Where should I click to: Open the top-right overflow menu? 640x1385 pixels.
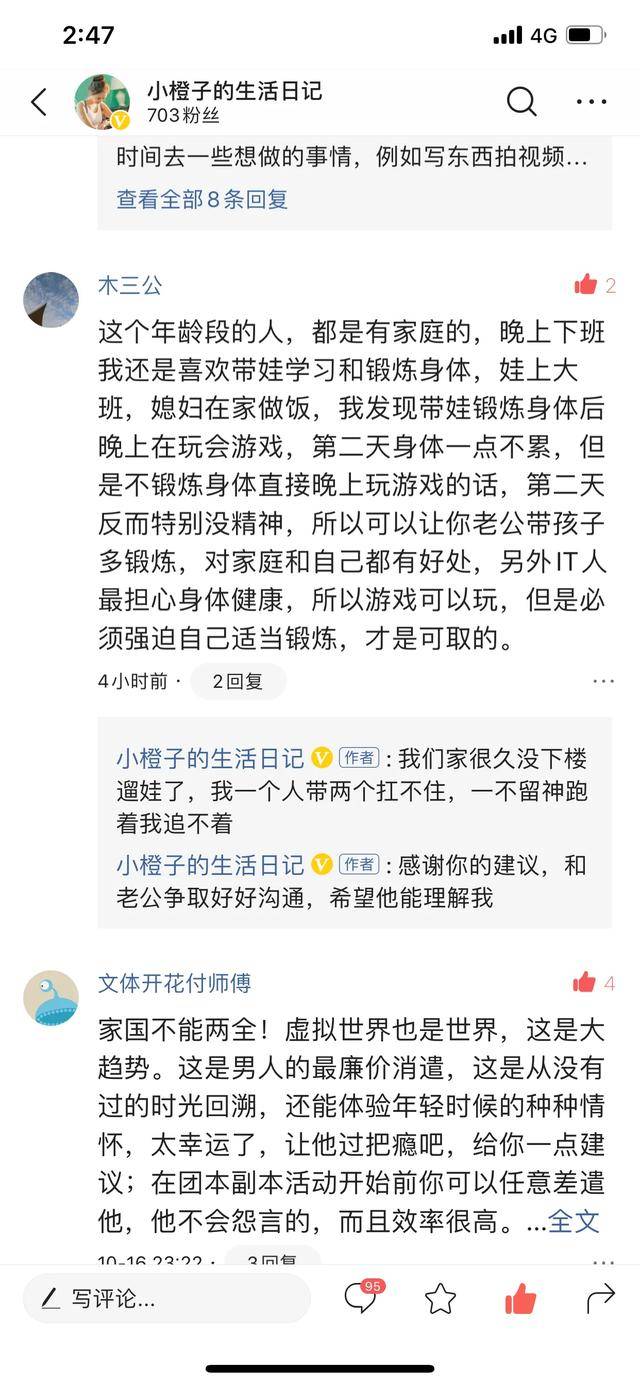pyautogui.click(x=591, y=101)
